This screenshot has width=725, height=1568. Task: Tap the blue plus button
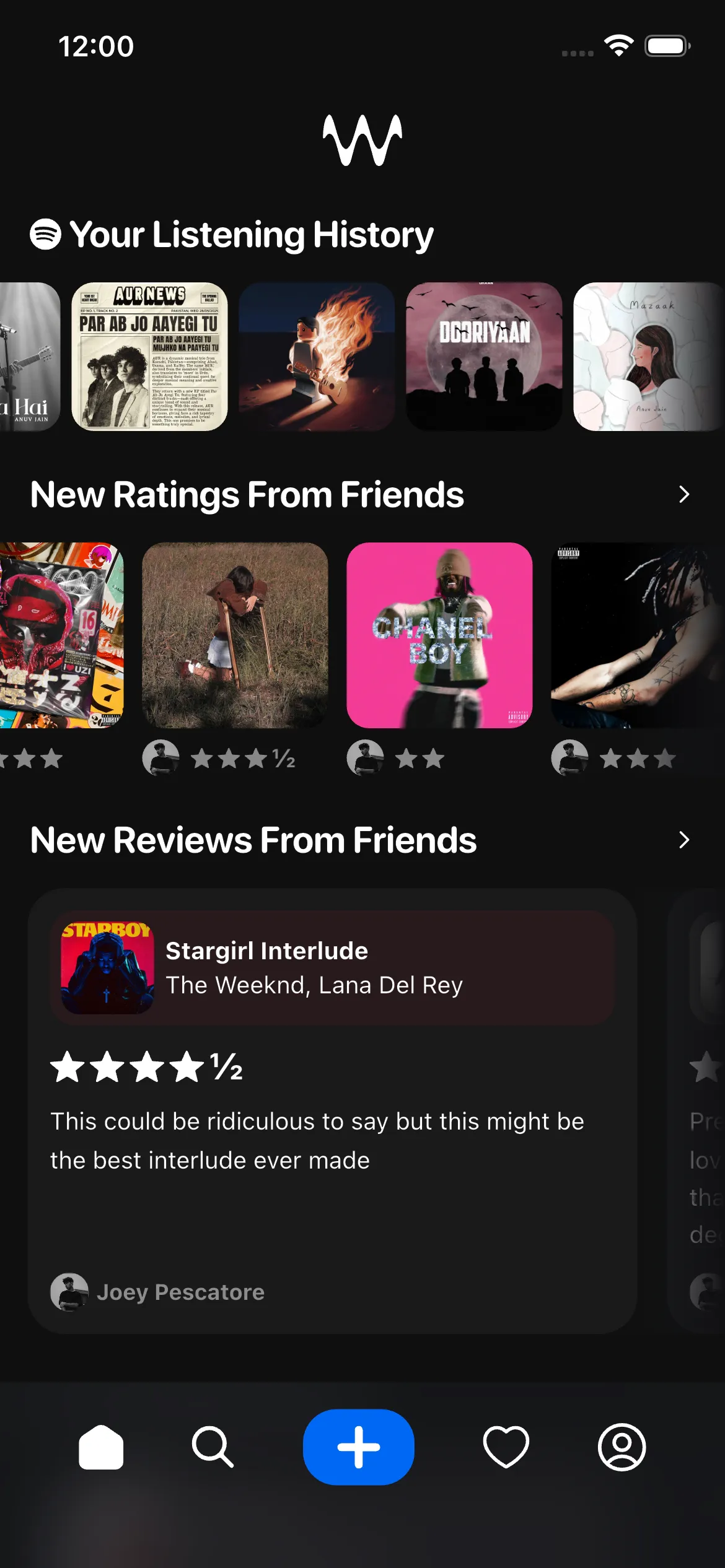358,1447
